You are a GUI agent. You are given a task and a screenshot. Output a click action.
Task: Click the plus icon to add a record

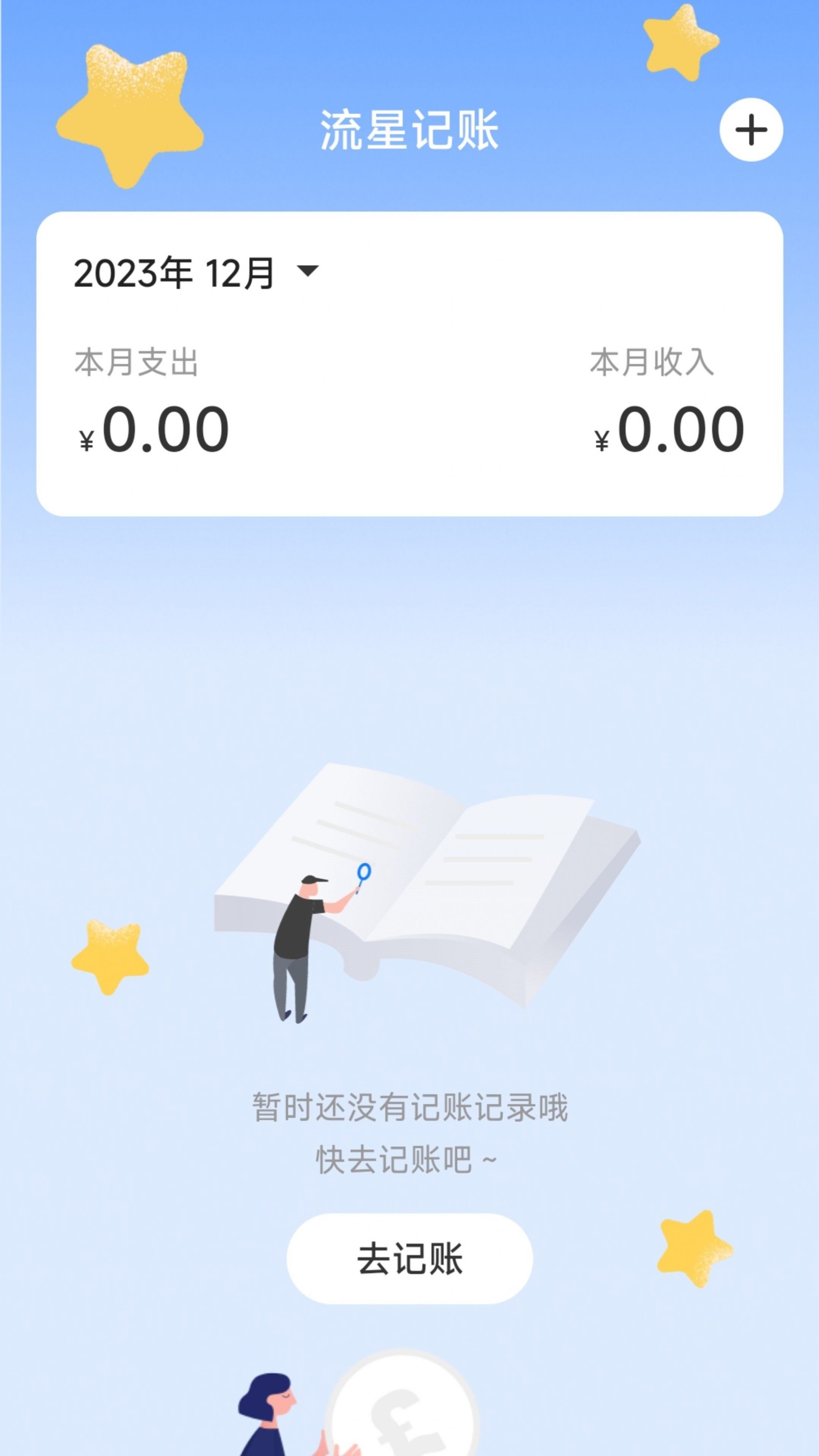click(x=751, y=130)
